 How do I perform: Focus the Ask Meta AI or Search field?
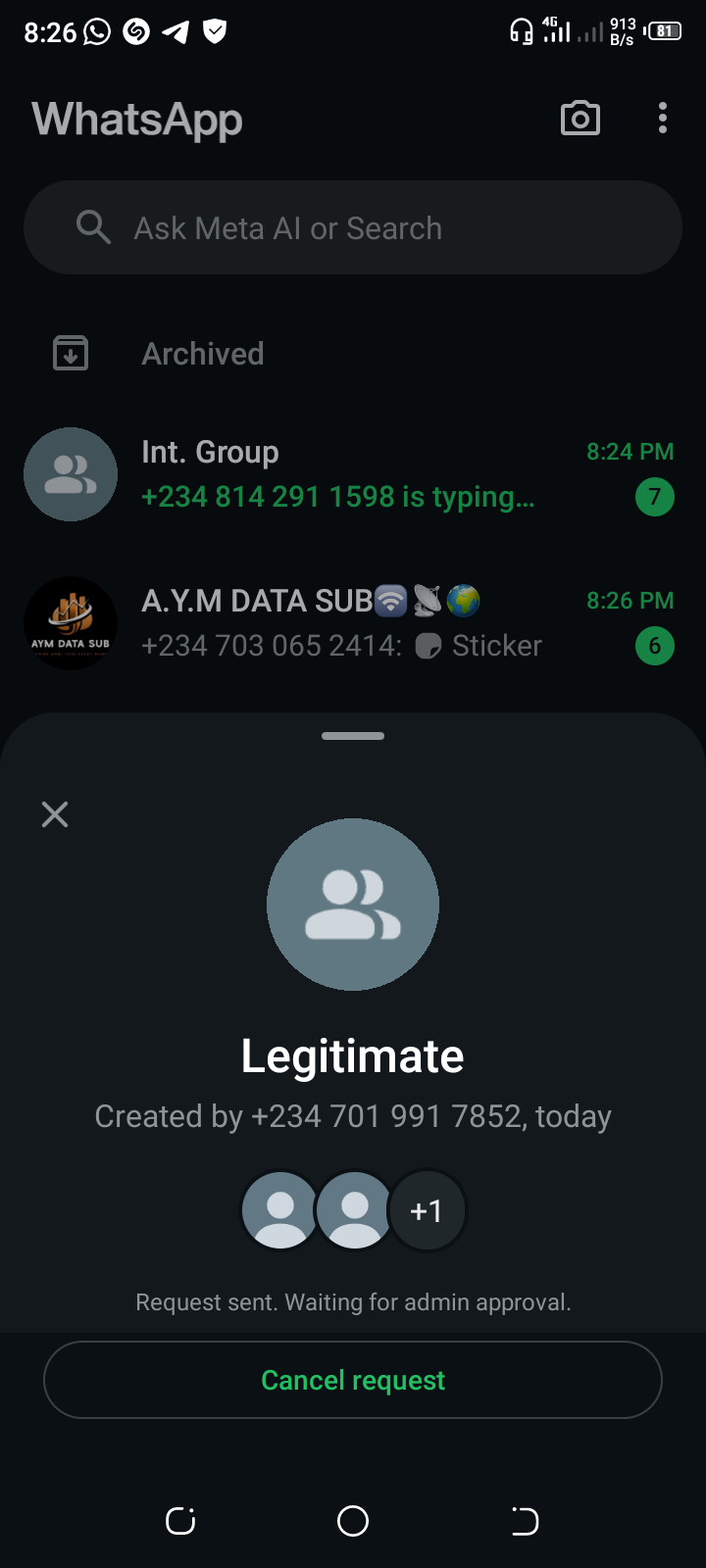(x=353, y=228)
